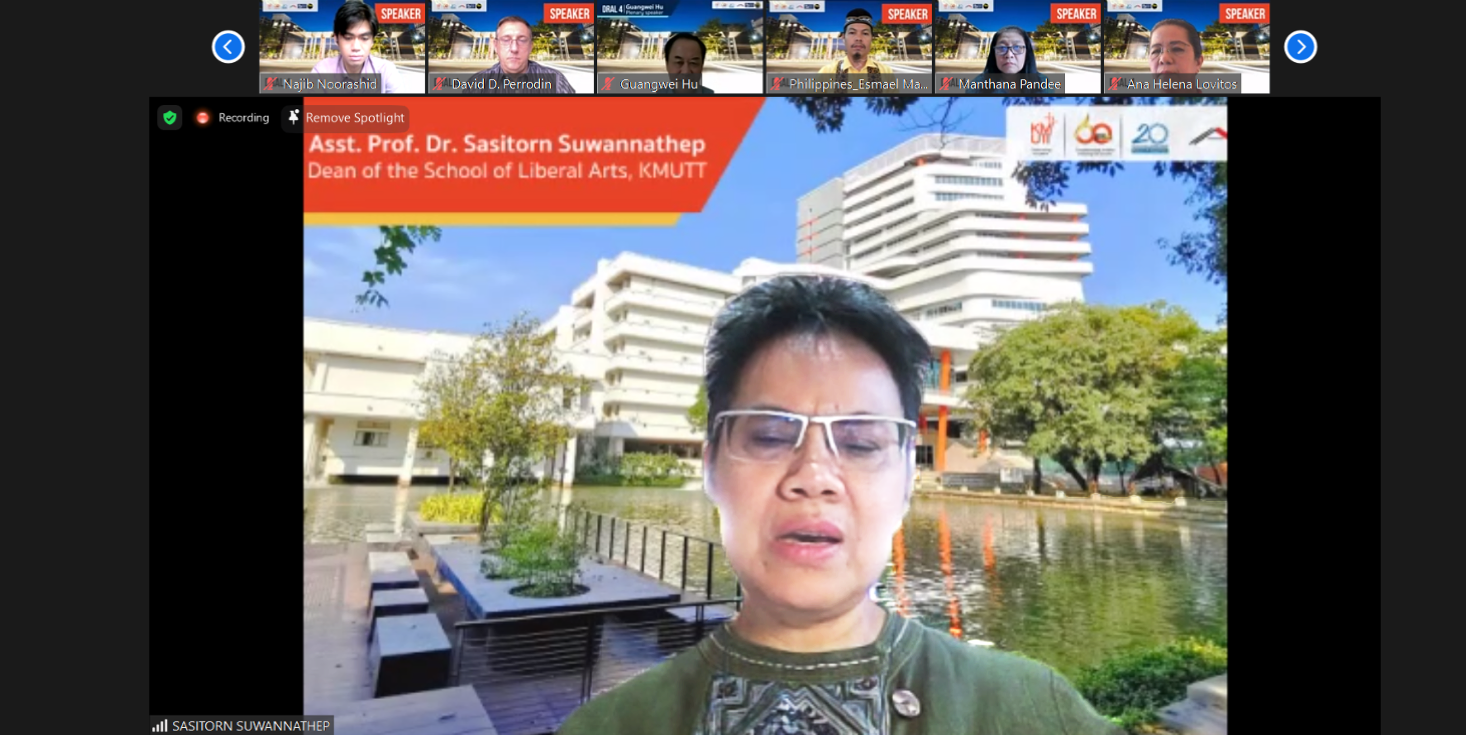Open the green shield meeting info icon
Image resolution: width=1466 pixels, height=735 pixels.
[x=169, y=118]
